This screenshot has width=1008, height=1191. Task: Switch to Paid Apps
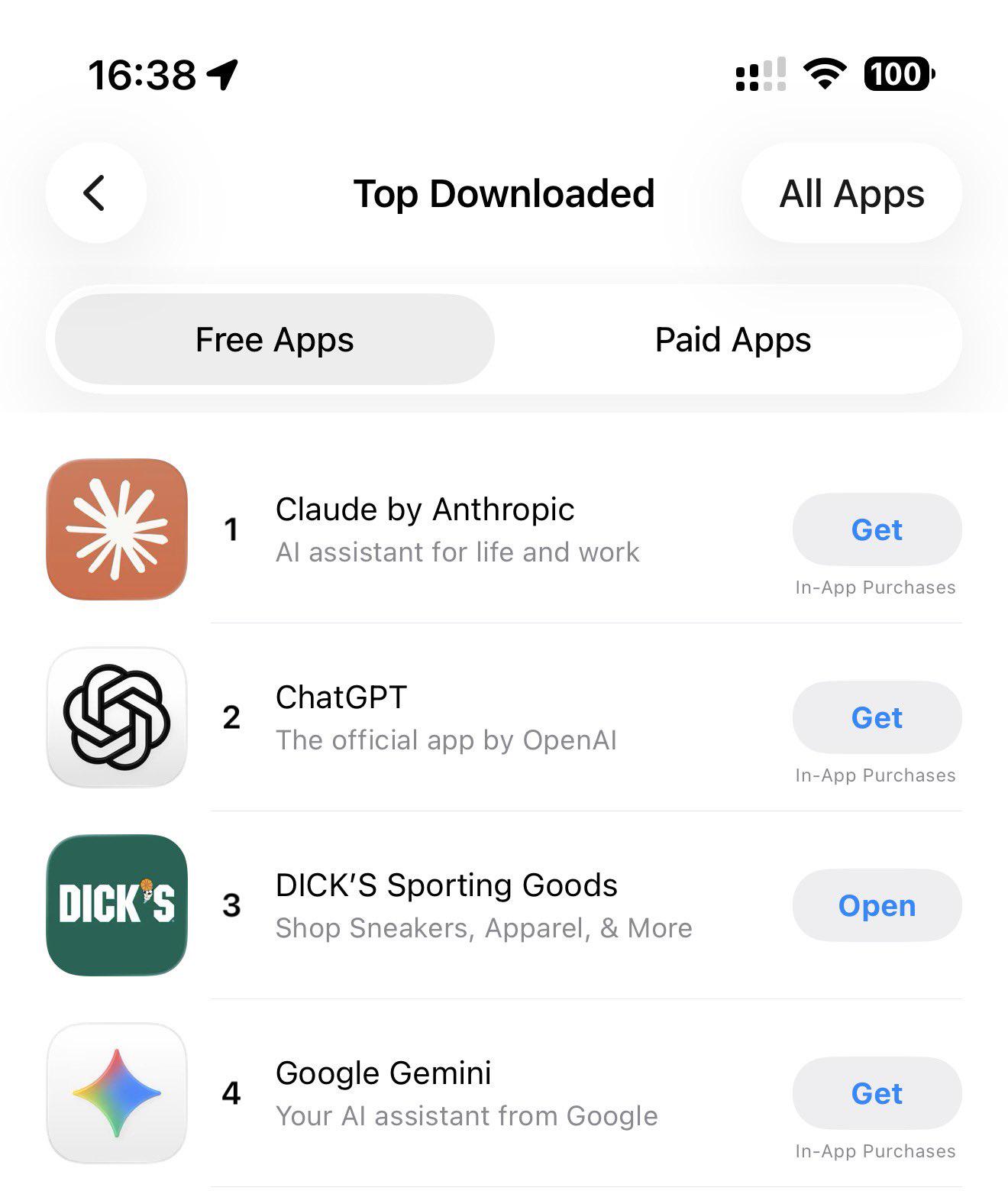pos(732,339)
